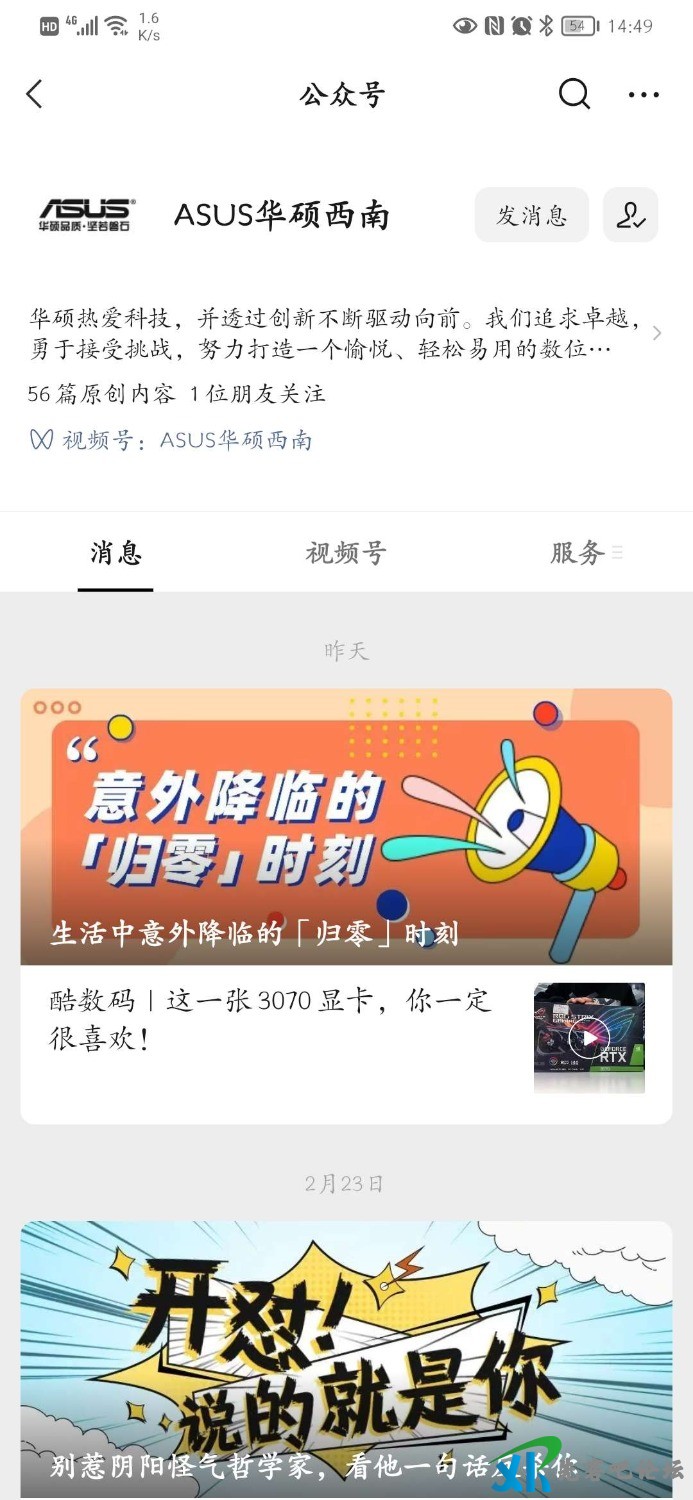This screenshot has width=693, height=1500.
Task: Switch to the 视频号 tab
Action: tap(346, 553)
